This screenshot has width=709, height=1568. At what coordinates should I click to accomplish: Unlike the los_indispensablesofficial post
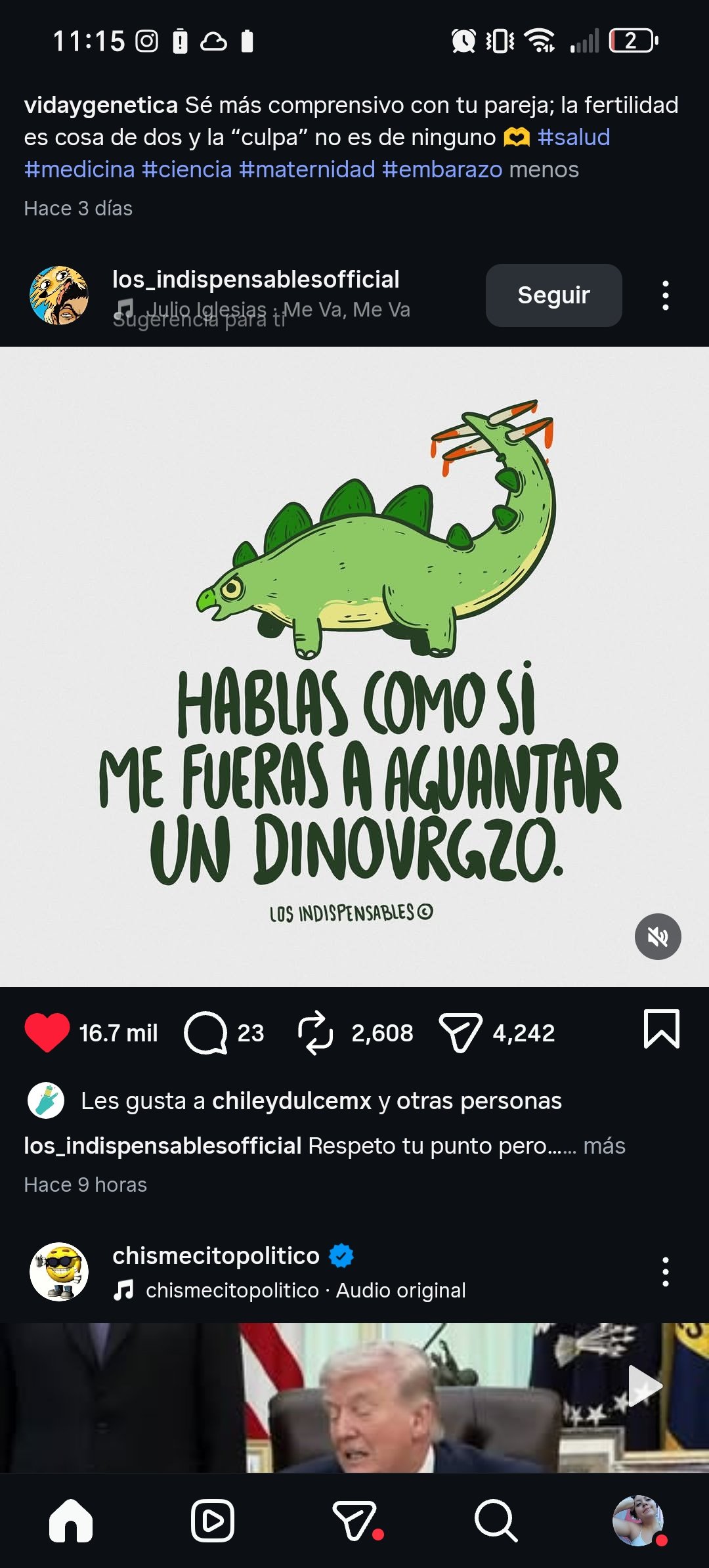pyautogui.click(x=47, y=1032)
